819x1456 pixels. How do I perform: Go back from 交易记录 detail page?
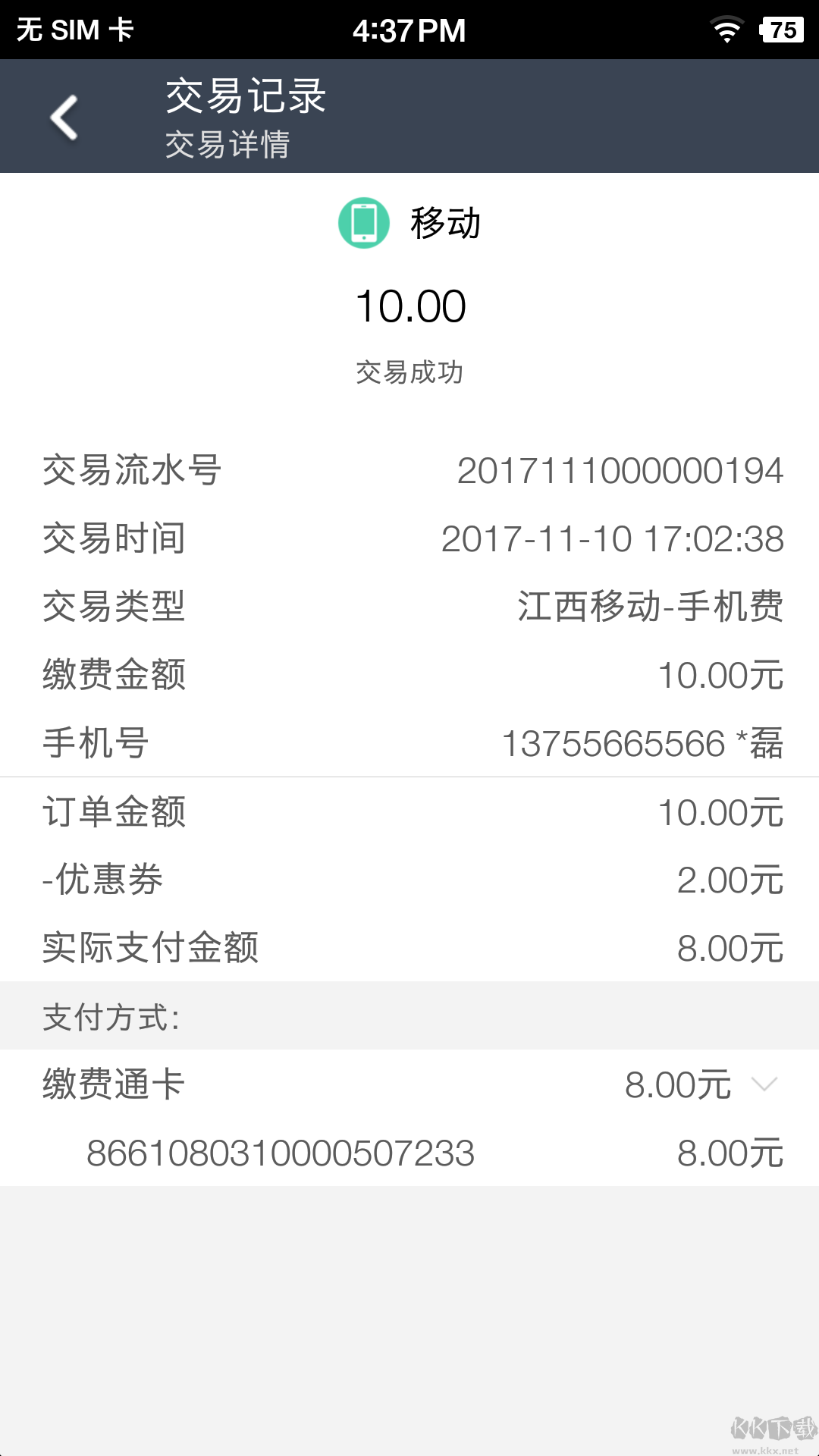tap(64, 118)
